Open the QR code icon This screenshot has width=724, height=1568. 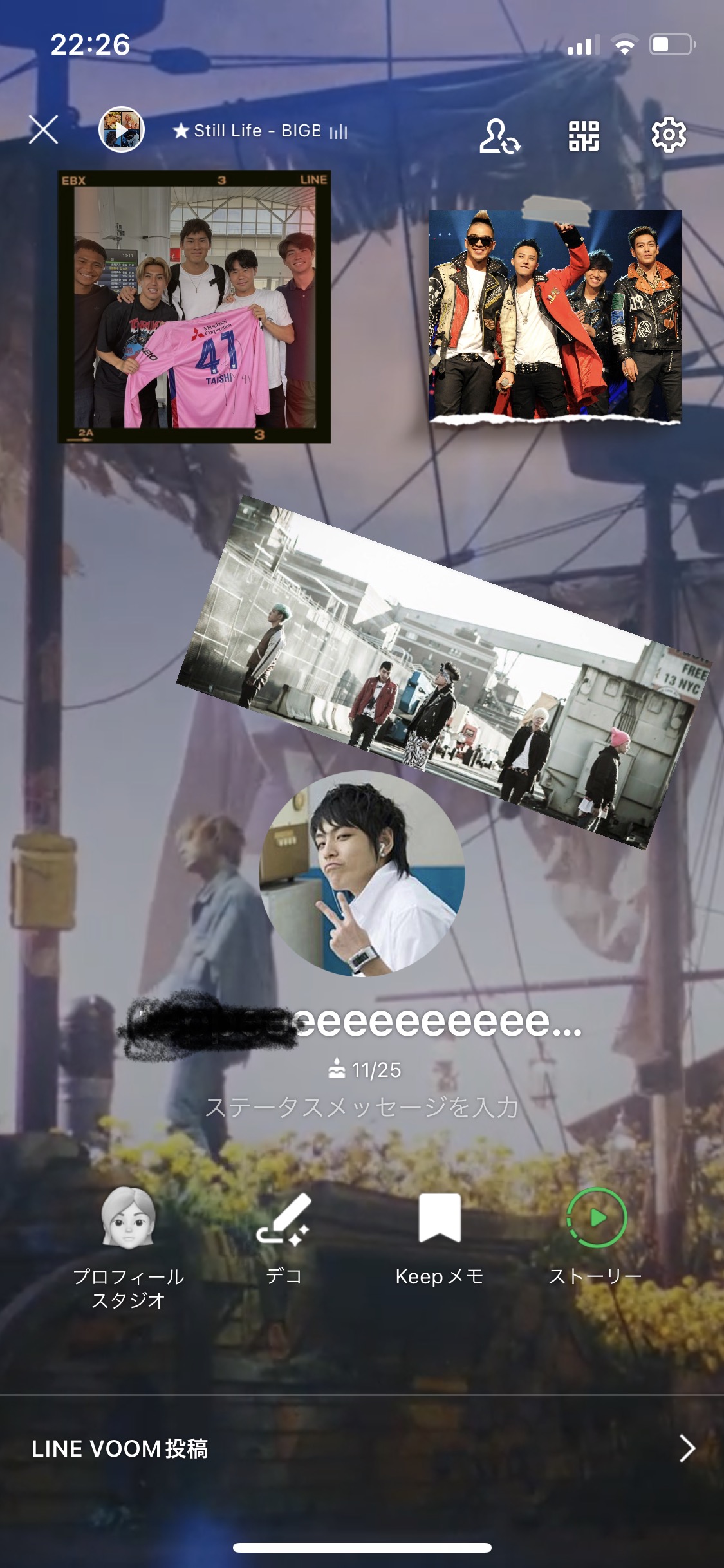(584, 135)
